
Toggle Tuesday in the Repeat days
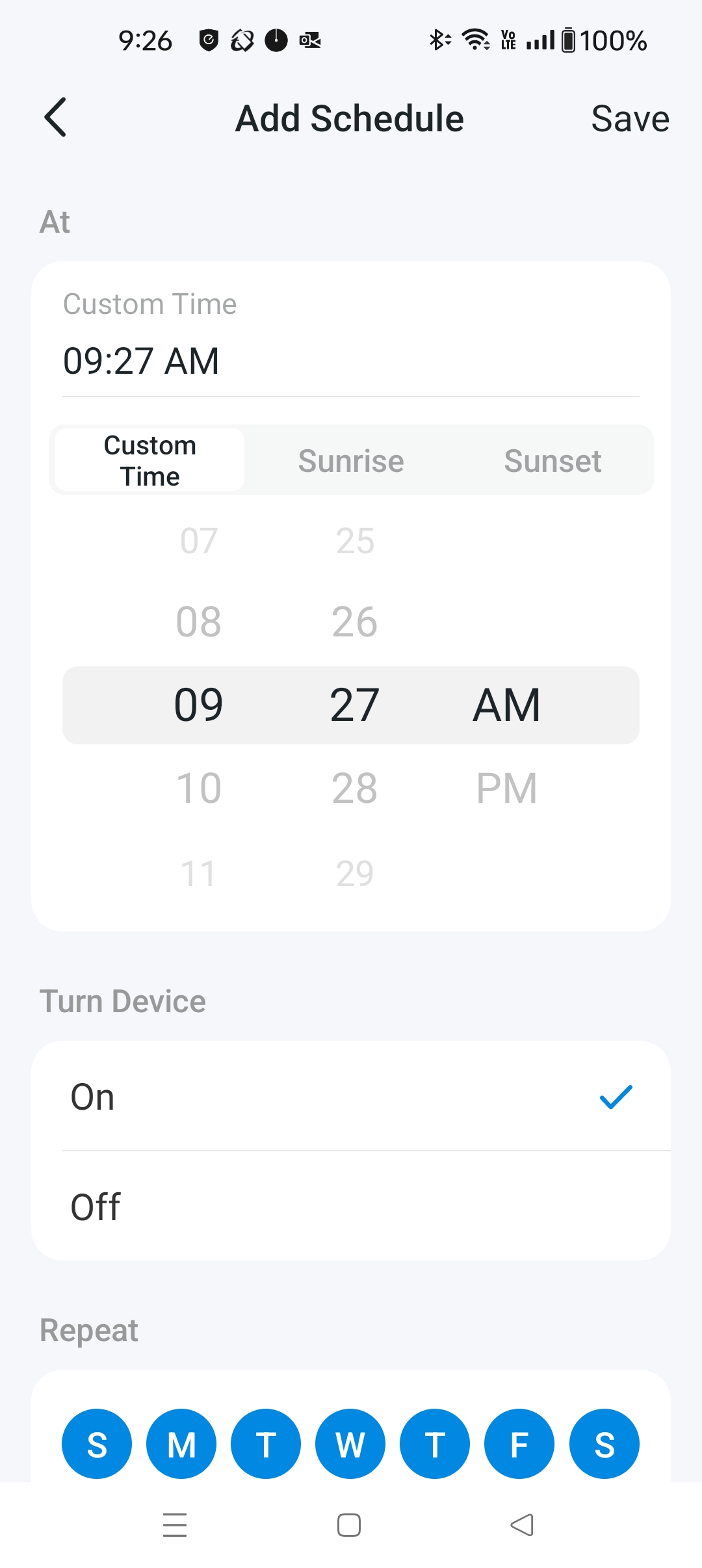point(266,1444)
